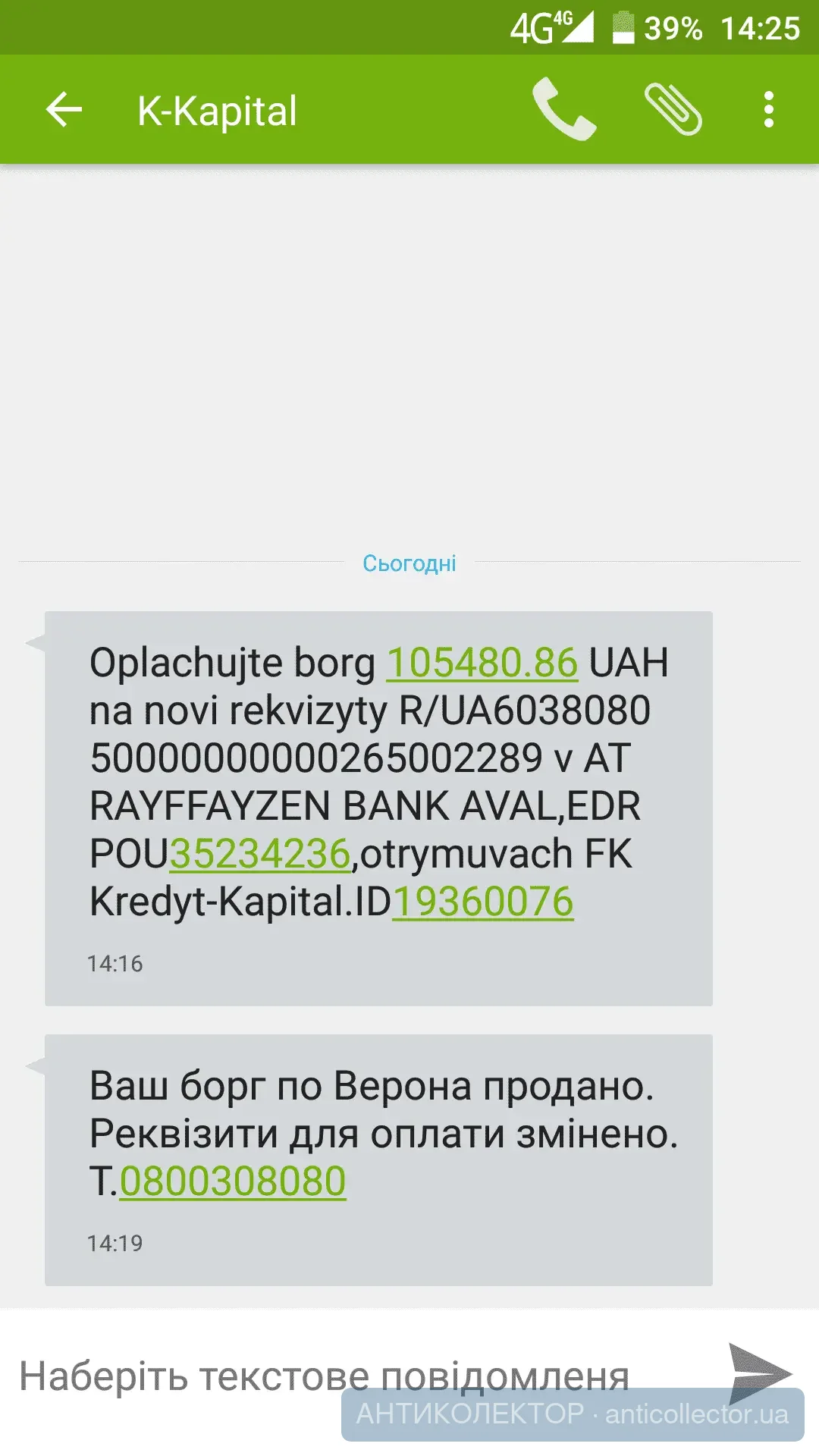The image size is (819, 1456).
Task: Tap the underlined 105480.86 amount link
Action: tap(482, 661)
